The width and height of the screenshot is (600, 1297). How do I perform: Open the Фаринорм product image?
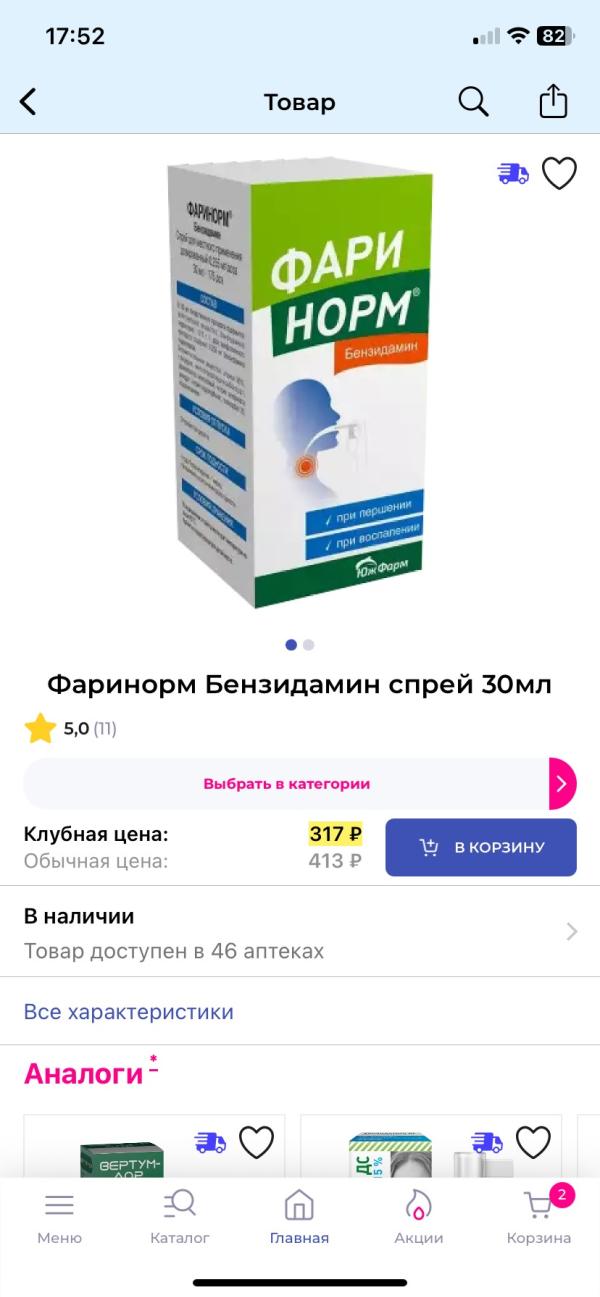[300, 382]
